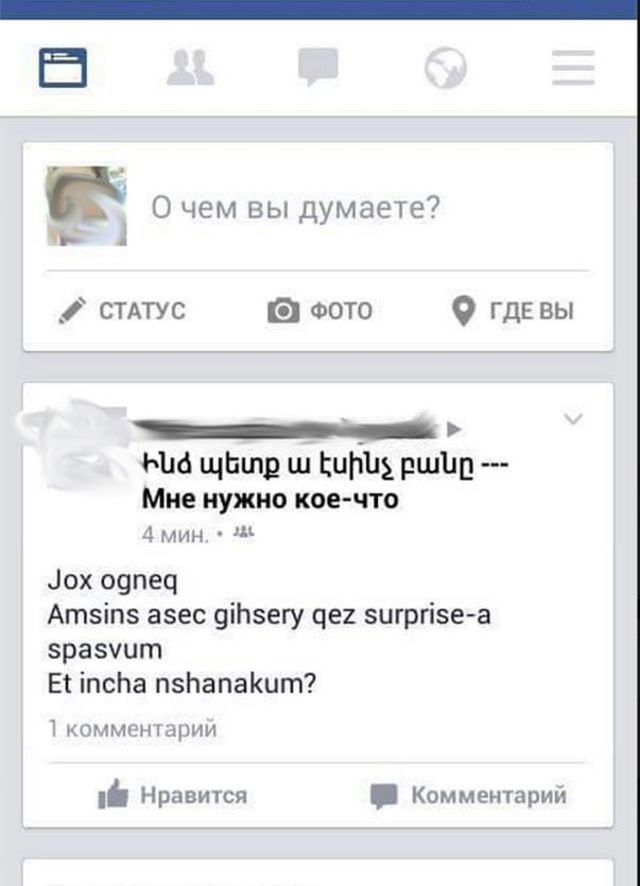
Task: Check in with Где вы
Action: (513, 311)
